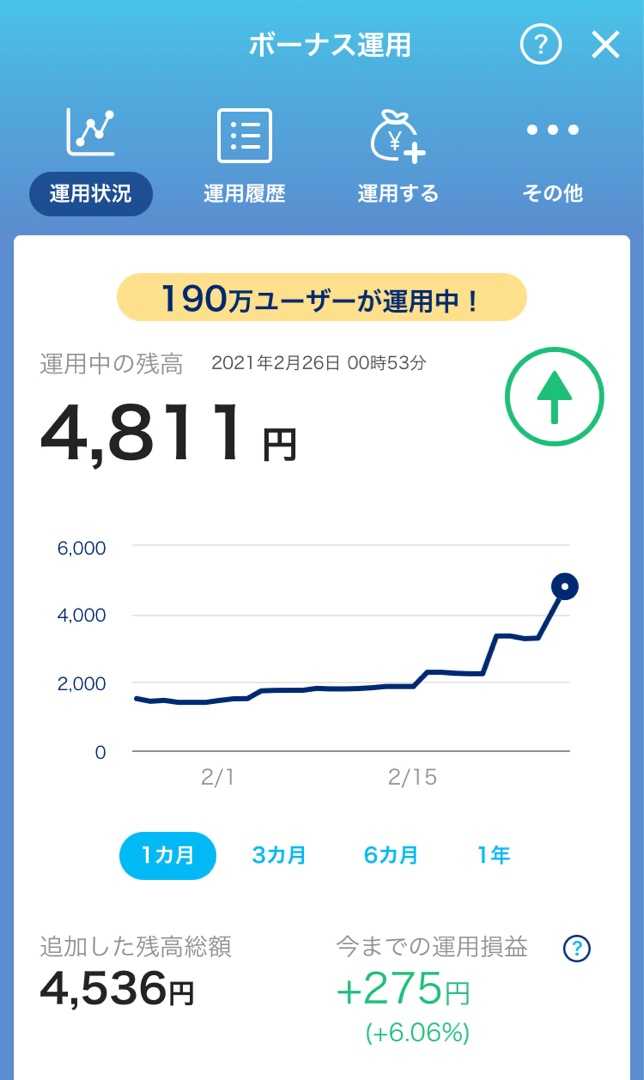Image resolution: width=644 pixels, height=1080 pixels.
Task: Select the 1カ月 chart range
Action: tap(168, 855)
